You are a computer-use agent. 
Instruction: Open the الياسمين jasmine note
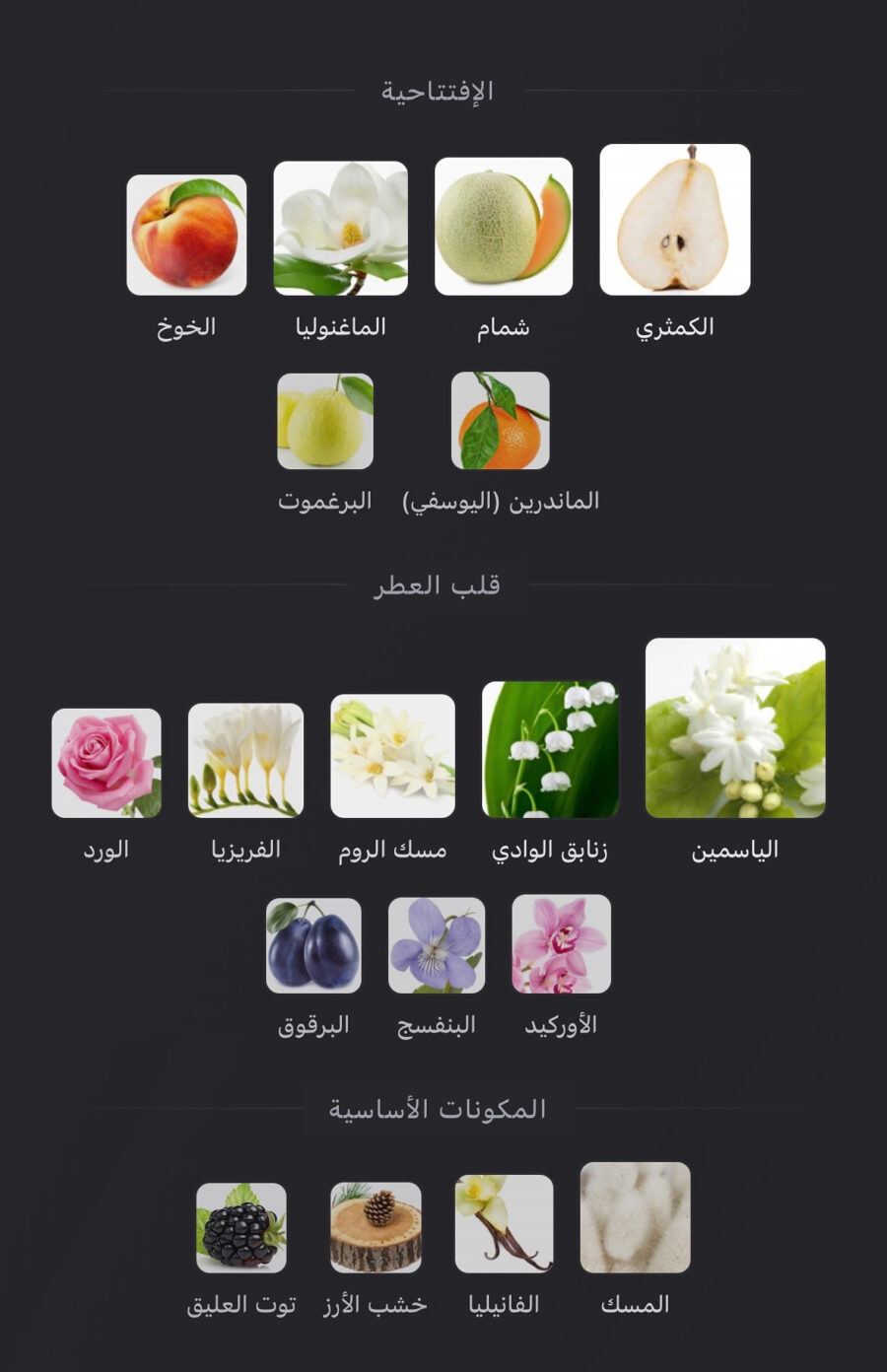[x=735, y=728]
